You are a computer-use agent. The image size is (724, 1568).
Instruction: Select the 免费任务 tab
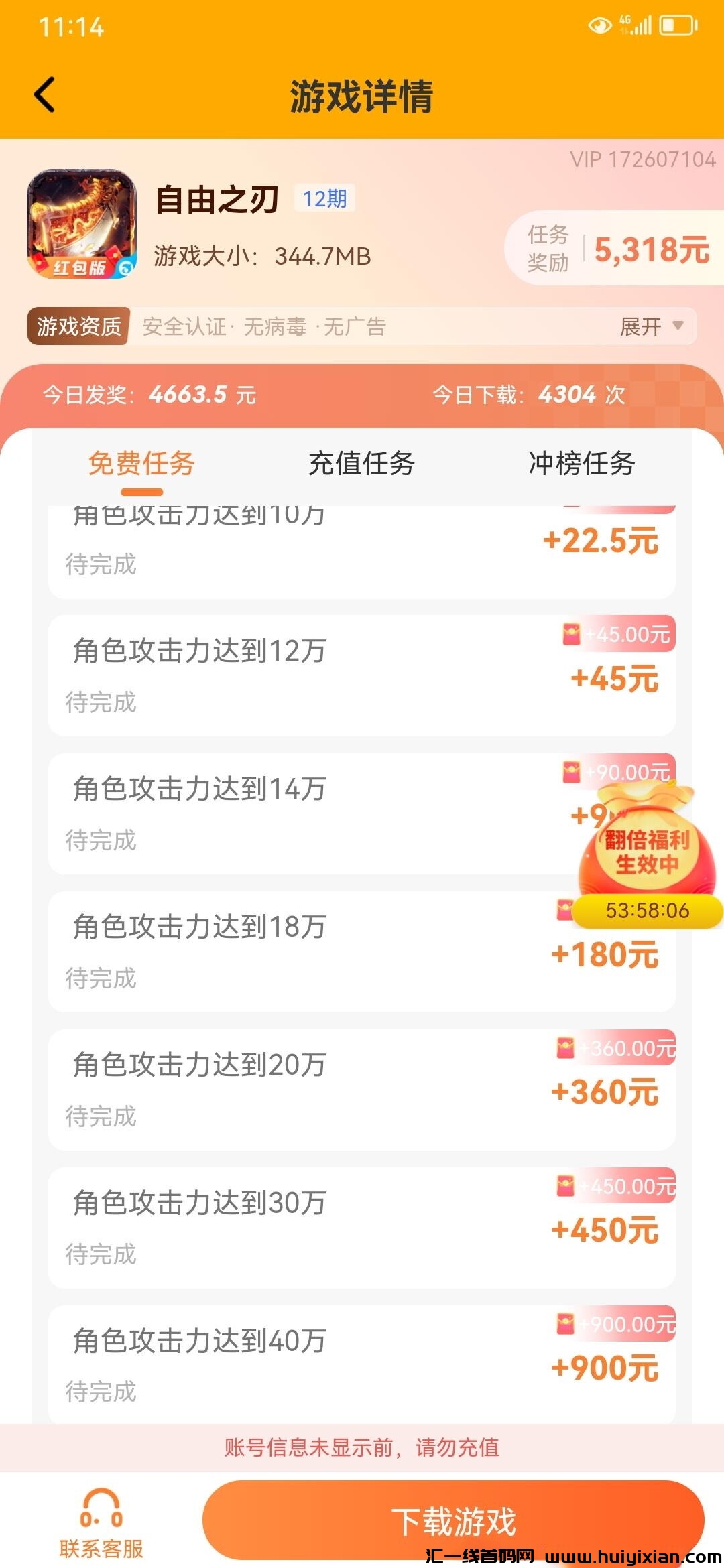[141, 464]
